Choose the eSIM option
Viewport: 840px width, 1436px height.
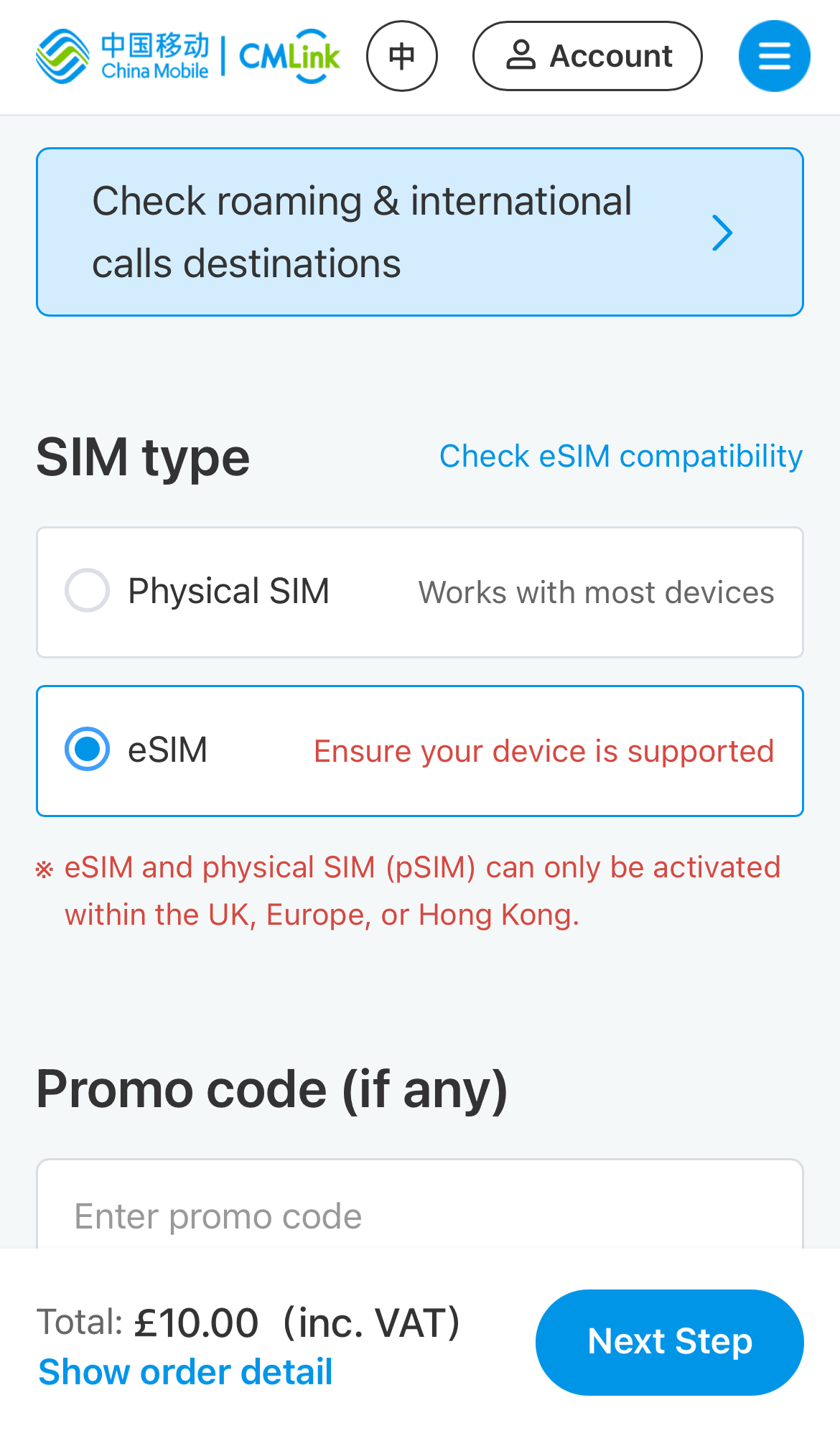[x=88, y=750]
